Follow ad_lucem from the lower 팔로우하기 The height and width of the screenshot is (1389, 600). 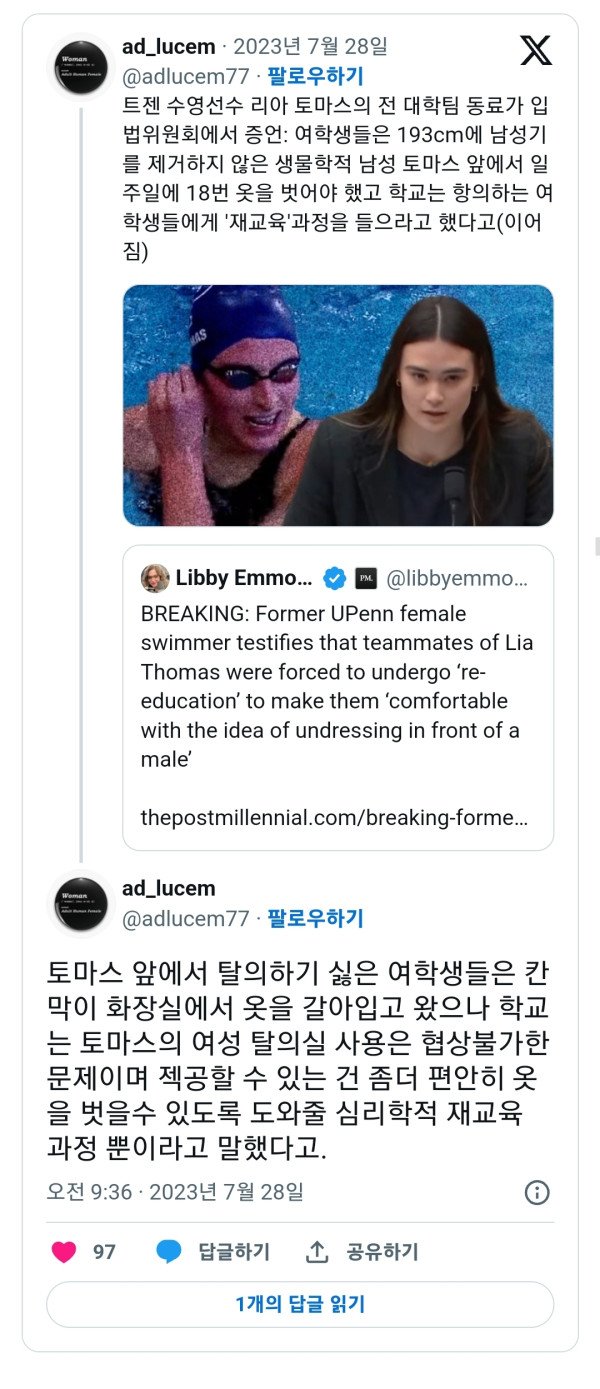tap(315, 918)
